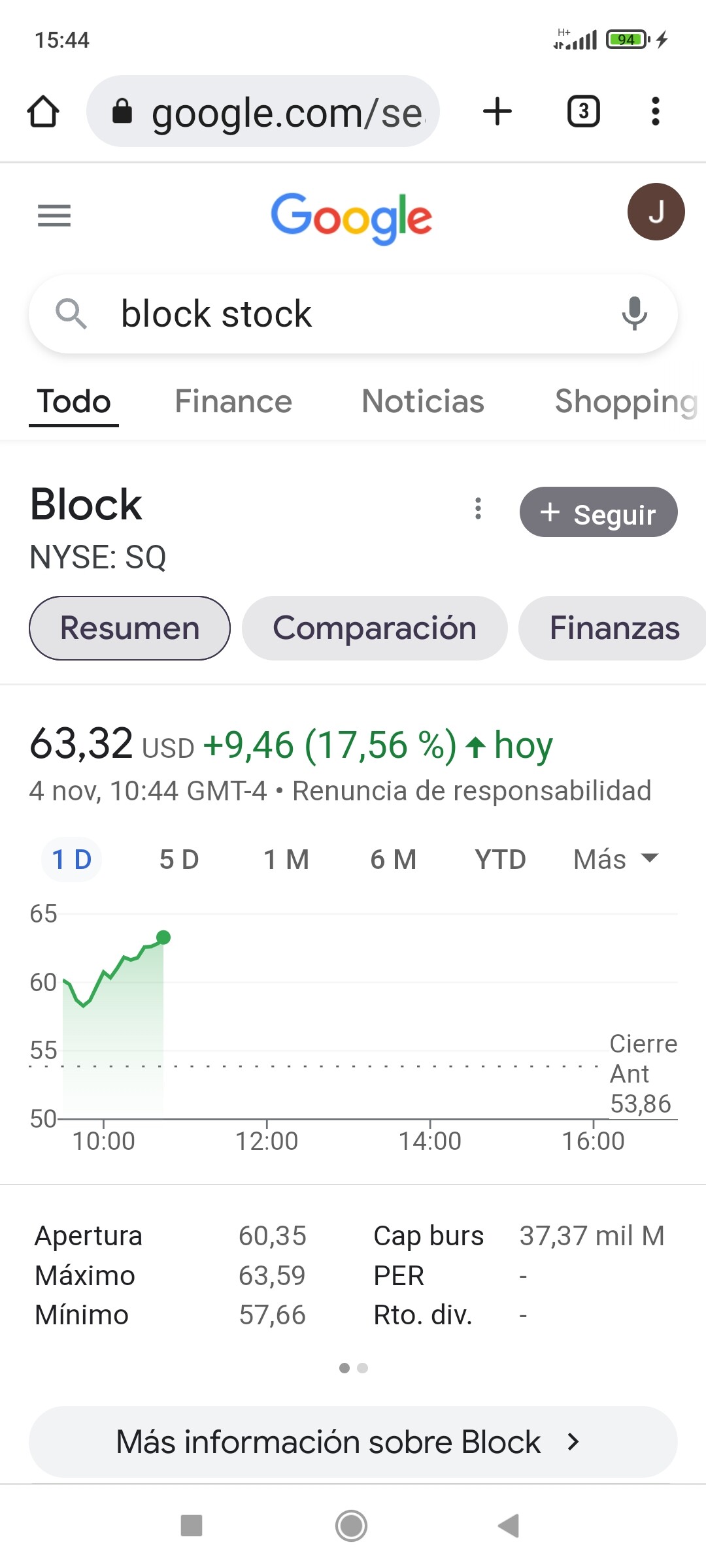Select the Finanzas chip
The width and height of the screenshot is (706, 1568).
pyautogui.click(x=613, y=628)
